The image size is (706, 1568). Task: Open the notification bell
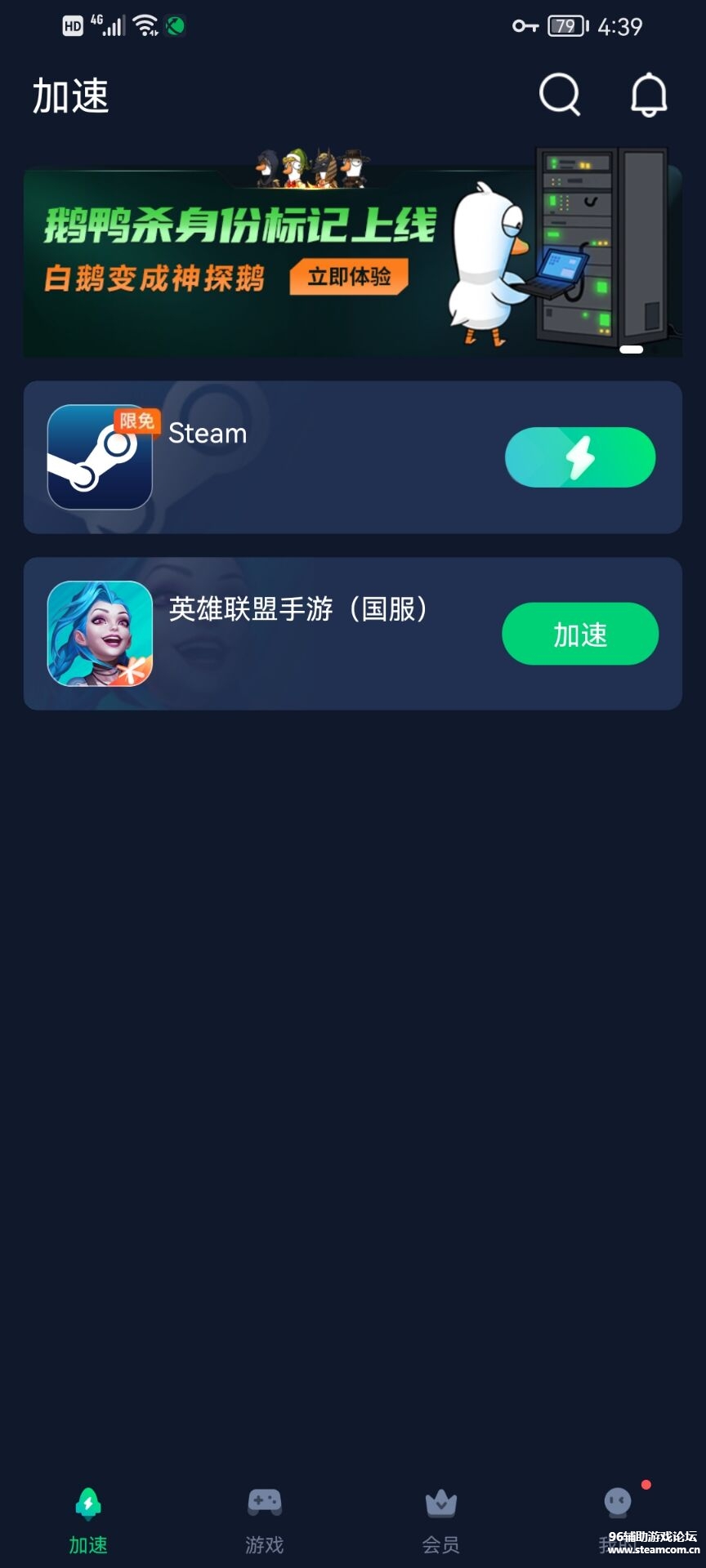pos(648,94)
